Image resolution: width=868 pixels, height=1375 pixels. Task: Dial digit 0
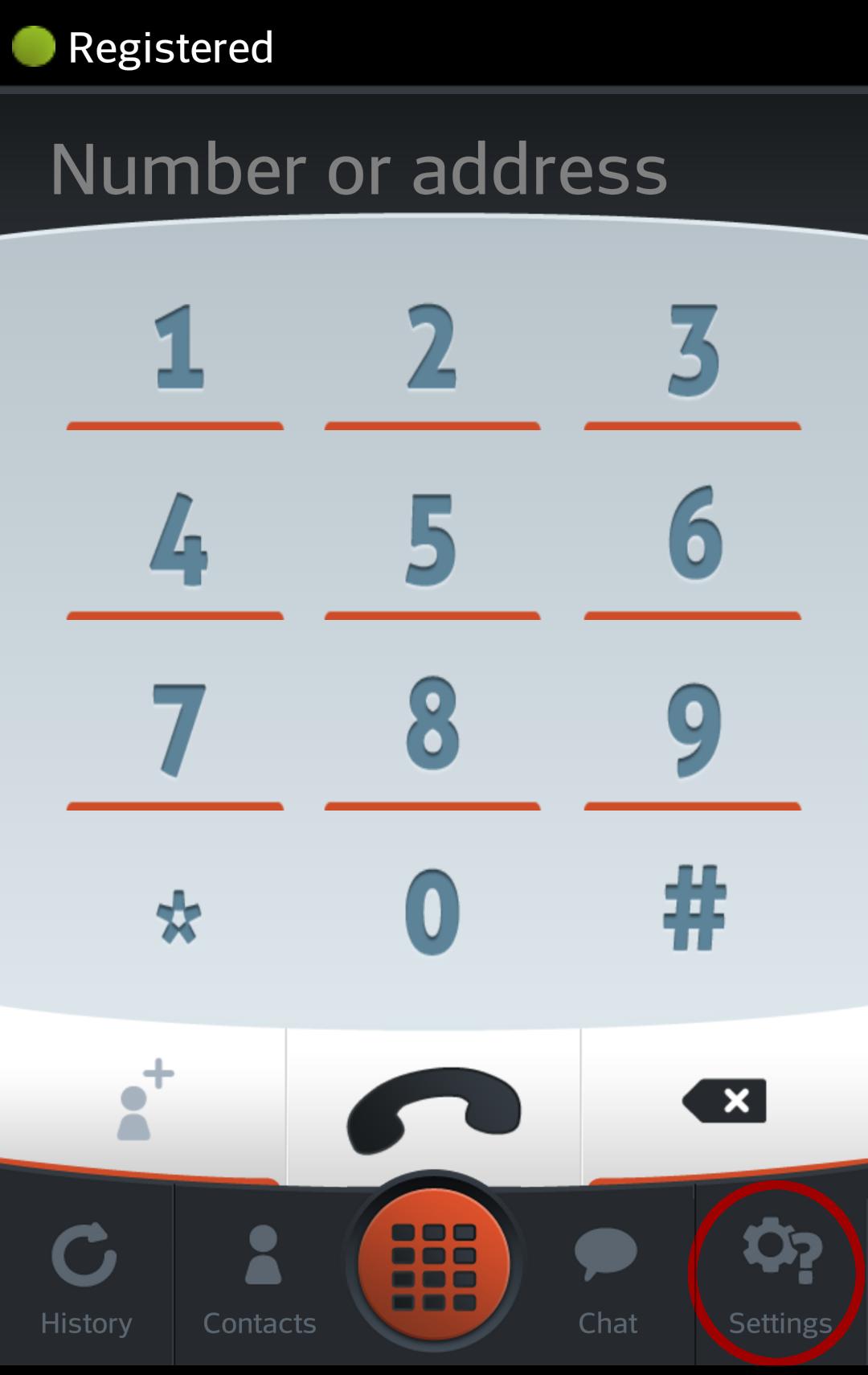[432, 913]
